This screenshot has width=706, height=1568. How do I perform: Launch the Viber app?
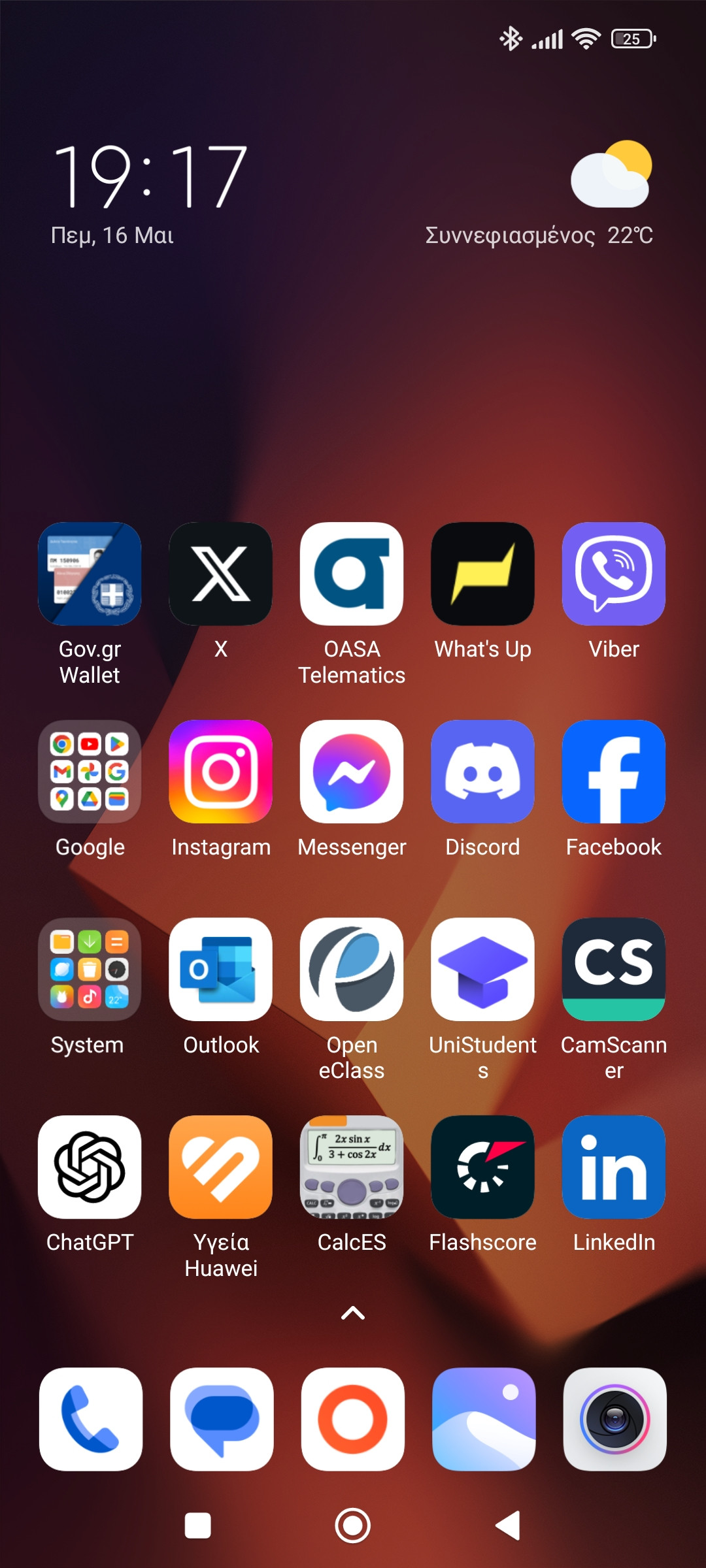tap(613, 574)
